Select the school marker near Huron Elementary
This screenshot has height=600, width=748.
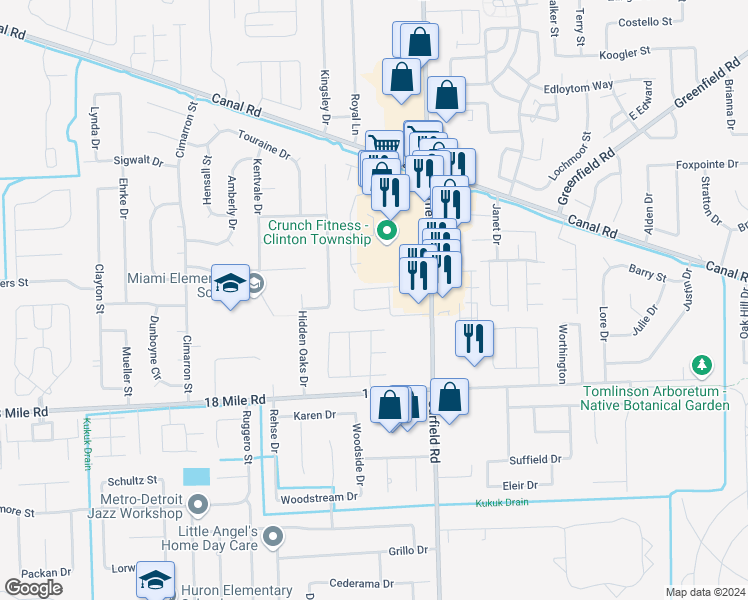(x=156, y=580)
